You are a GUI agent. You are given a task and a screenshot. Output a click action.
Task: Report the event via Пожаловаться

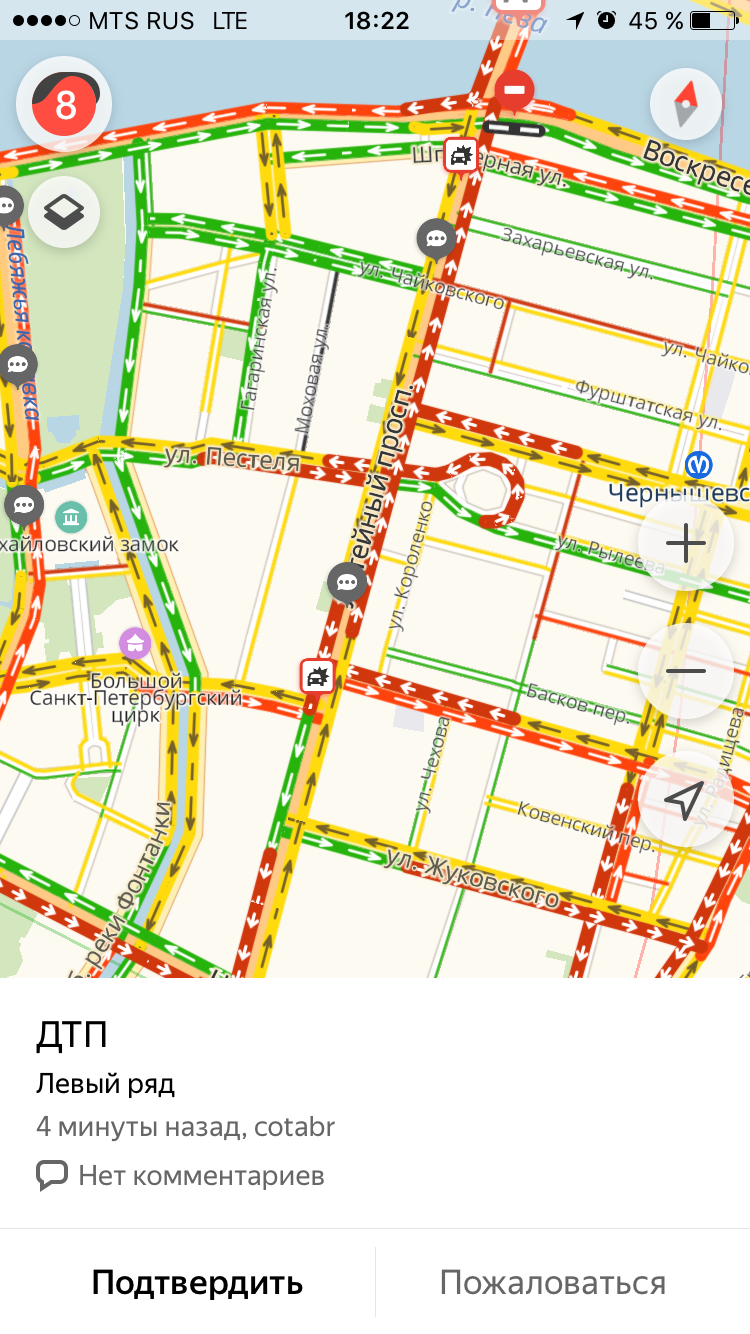tap(553, 1282)
